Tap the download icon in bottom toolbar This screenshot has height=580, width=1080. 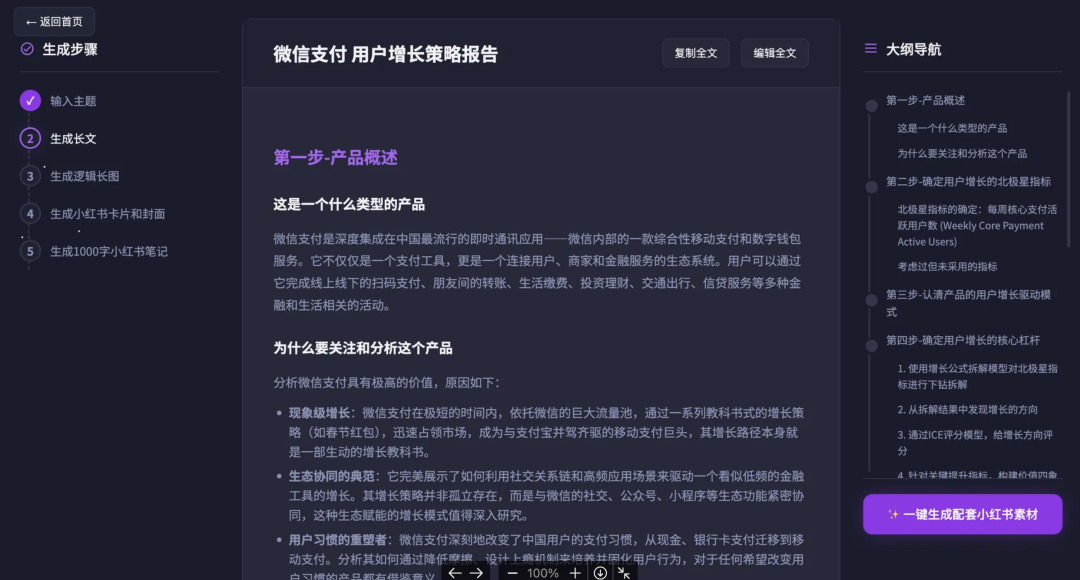click(600, 573)
